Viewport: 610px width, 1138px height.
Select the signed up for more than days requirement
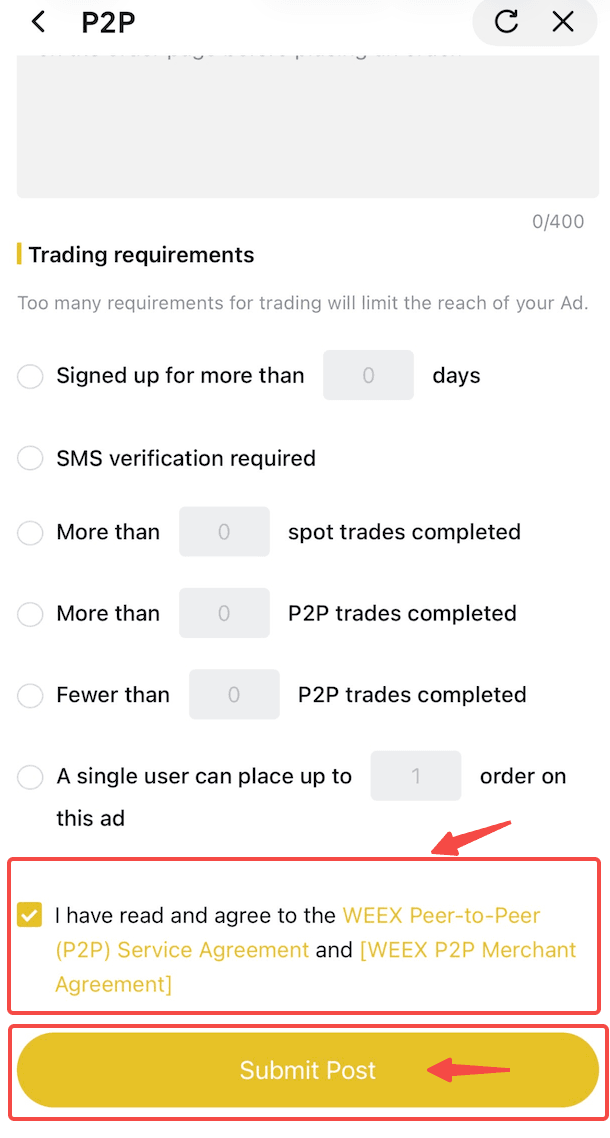(31, 376)
